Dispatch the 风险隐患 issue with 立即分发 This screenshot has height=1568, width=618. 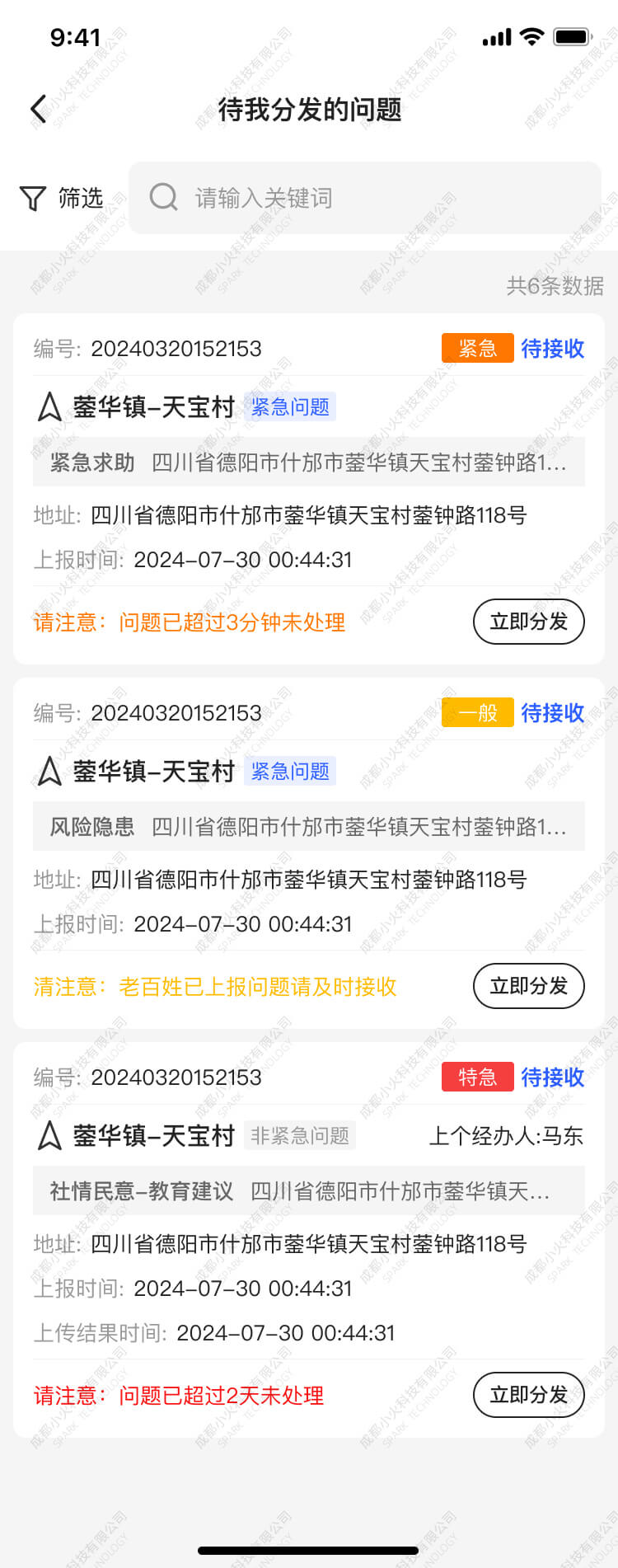(528, 986)
